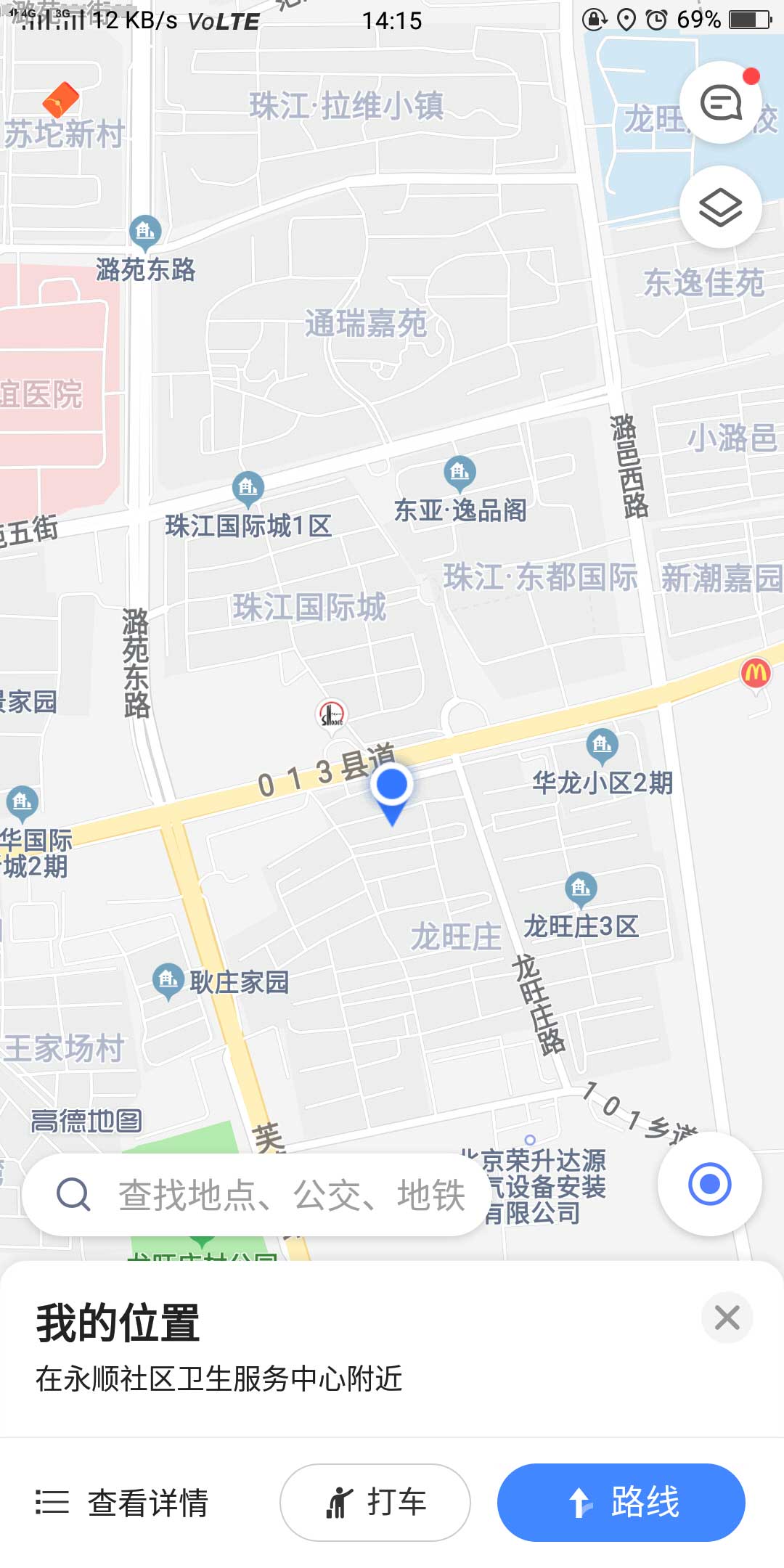This screenshot has width=784, height=1568.
Task: Open 查看详情 for my location
Action: click(122, 1503)
